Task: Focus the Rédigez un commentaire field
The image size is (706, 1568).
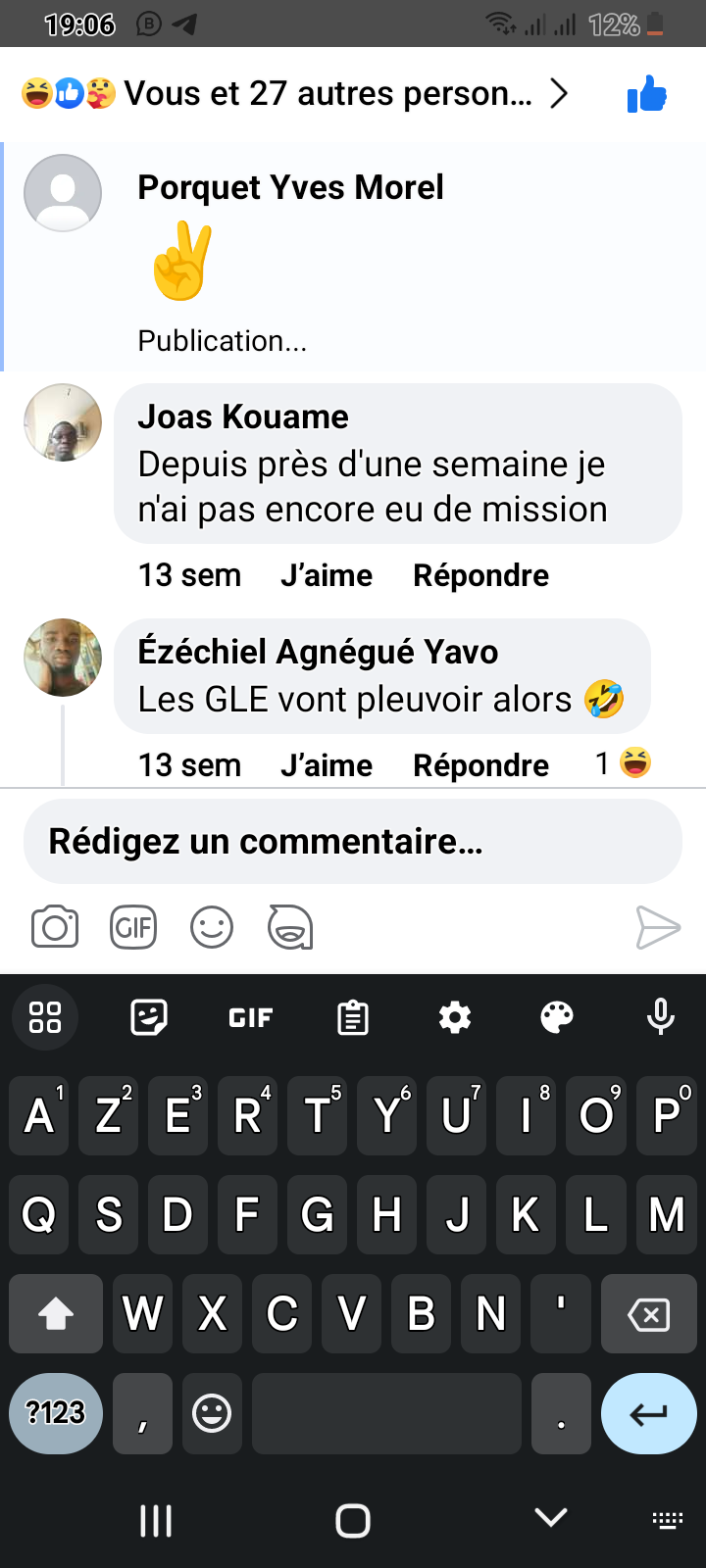Action: click(x=353, y=842)
